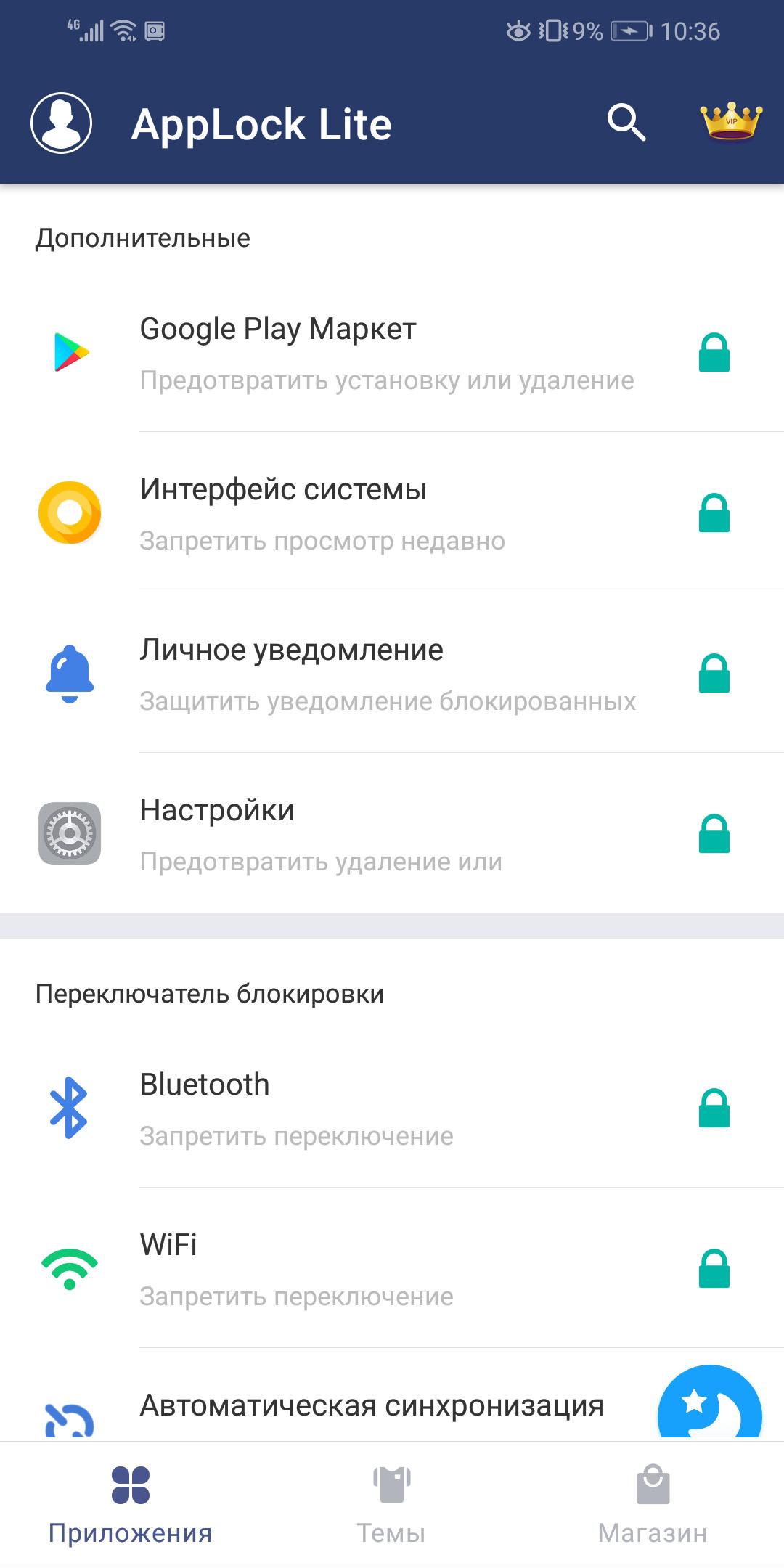Open the profile avatar icon
Image resolution: width=784 pixels, height=1568 pixels.
[x=61, y=123]
